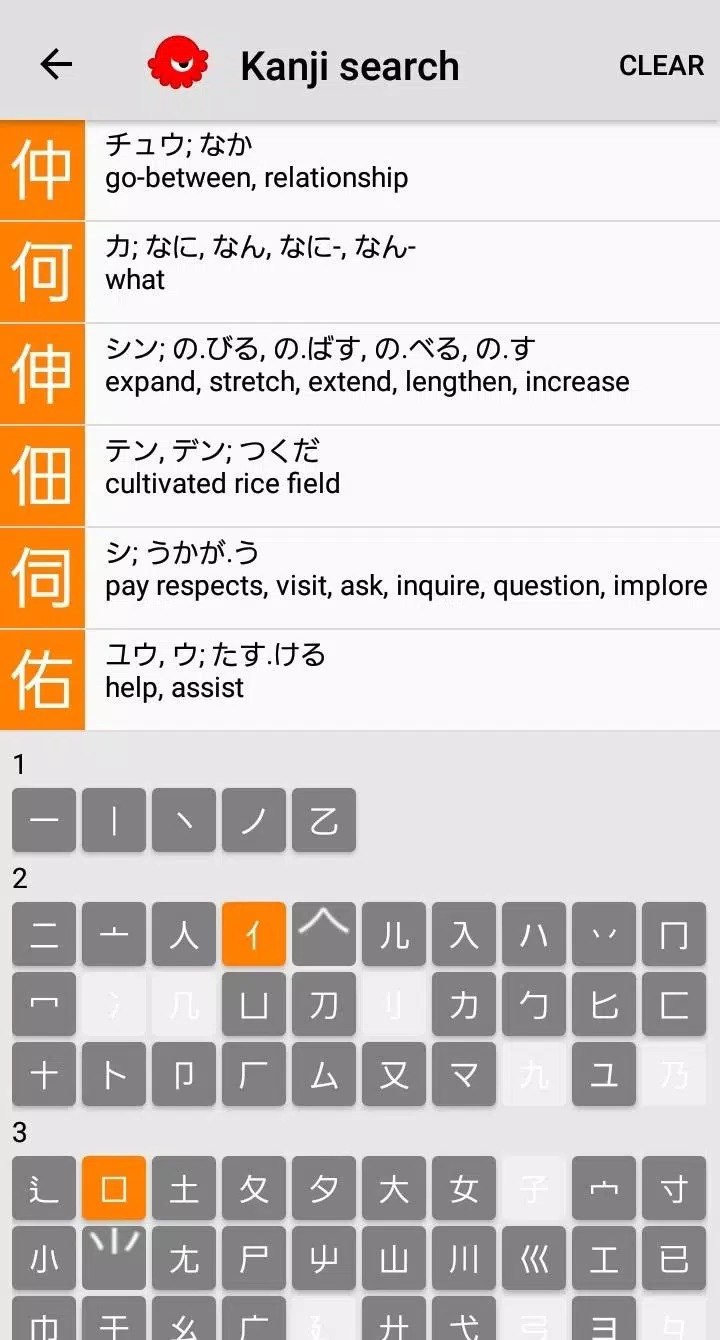
Task: Select the 佑 help, assist result
Action: coord(360,681)
